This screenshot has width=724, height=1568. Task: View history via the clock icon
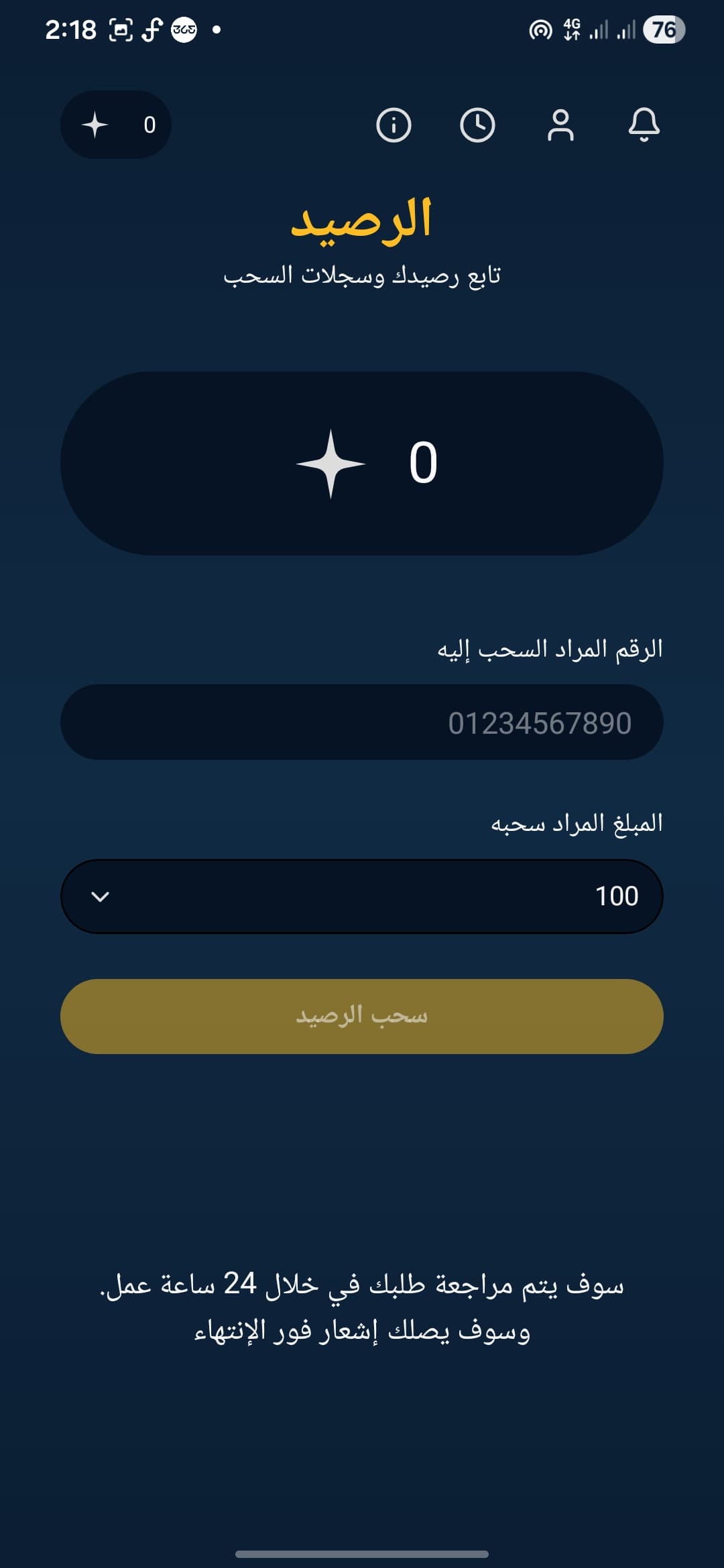(477, 125)
